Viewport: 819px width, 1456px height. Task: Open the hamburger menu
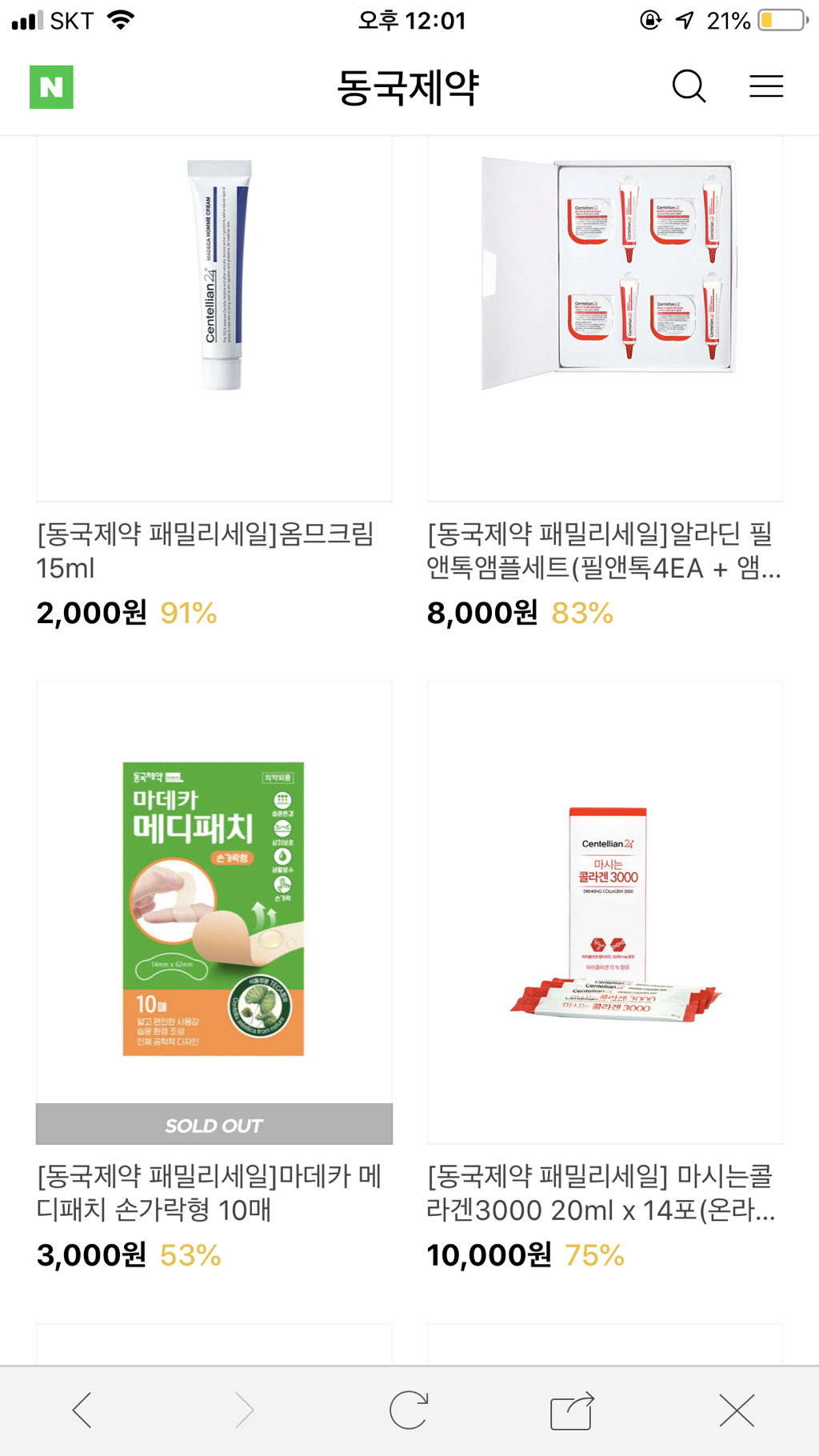click(x=765, y=86)
